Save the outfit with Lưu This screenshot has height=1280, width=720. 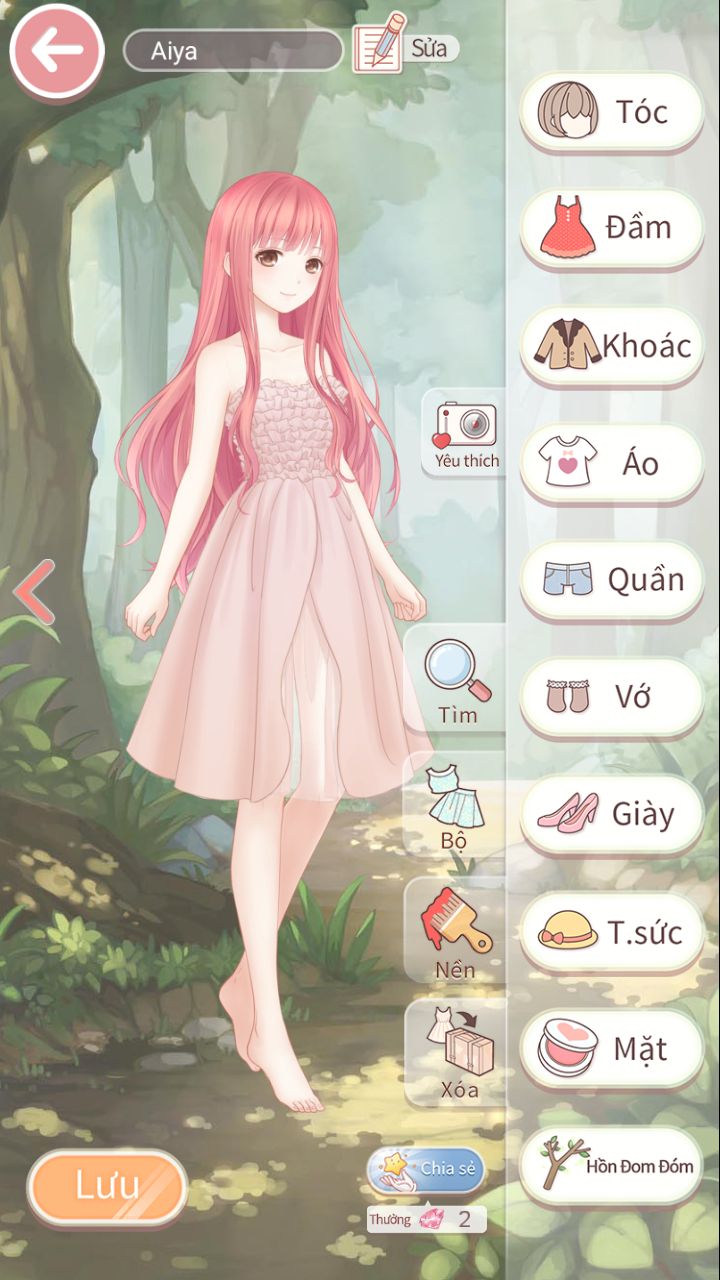click(x=107, y=1187)
